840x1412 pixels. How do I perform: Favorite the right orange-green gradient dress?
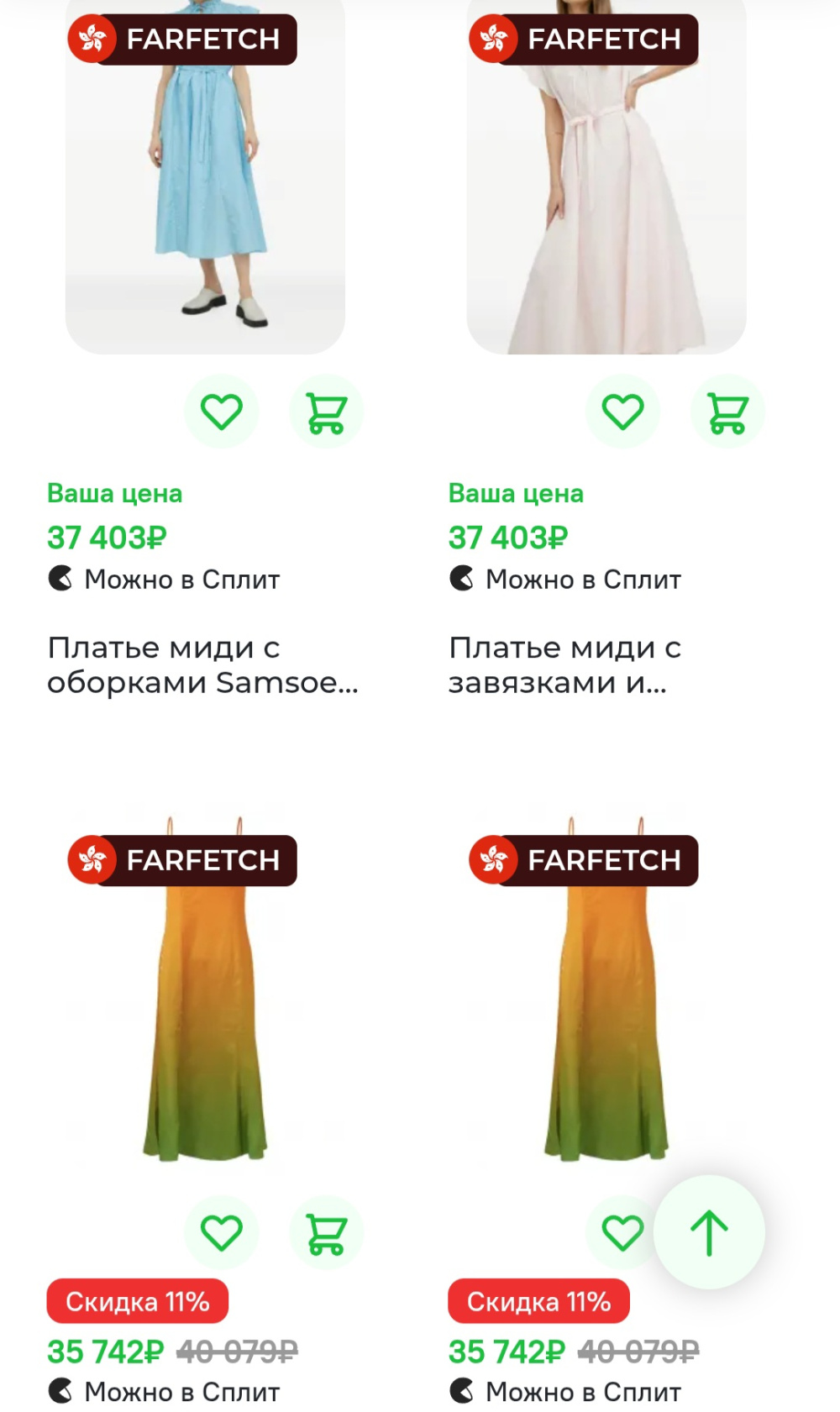click(x=622, y=1231)
